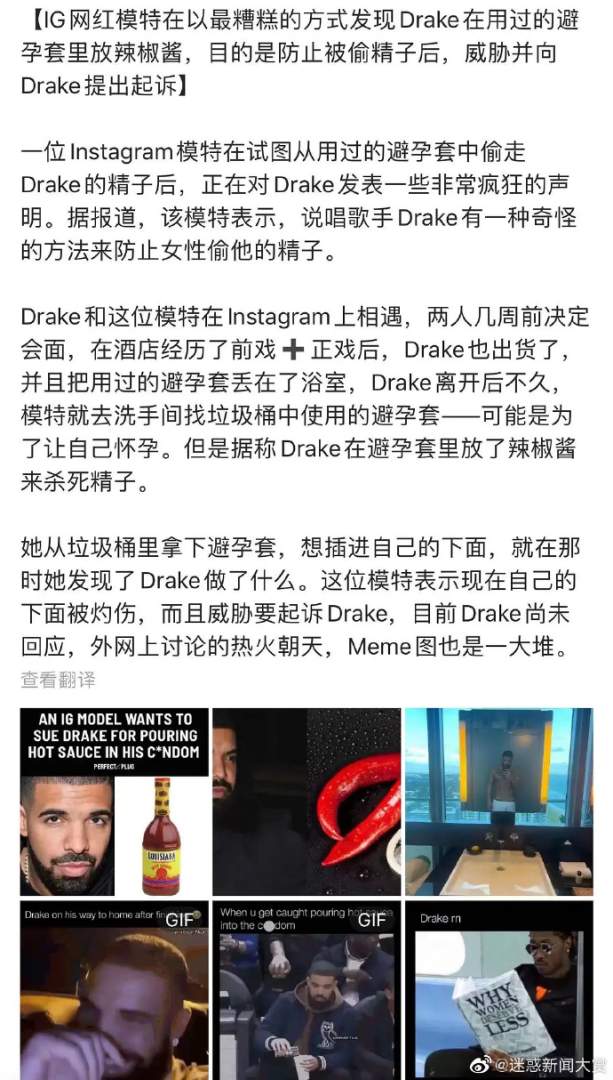This screenshot has height=1080, width=613.
Task: Open the Drake hot sauce meme image
Action: pyautogui.click(x=114, y=802)
